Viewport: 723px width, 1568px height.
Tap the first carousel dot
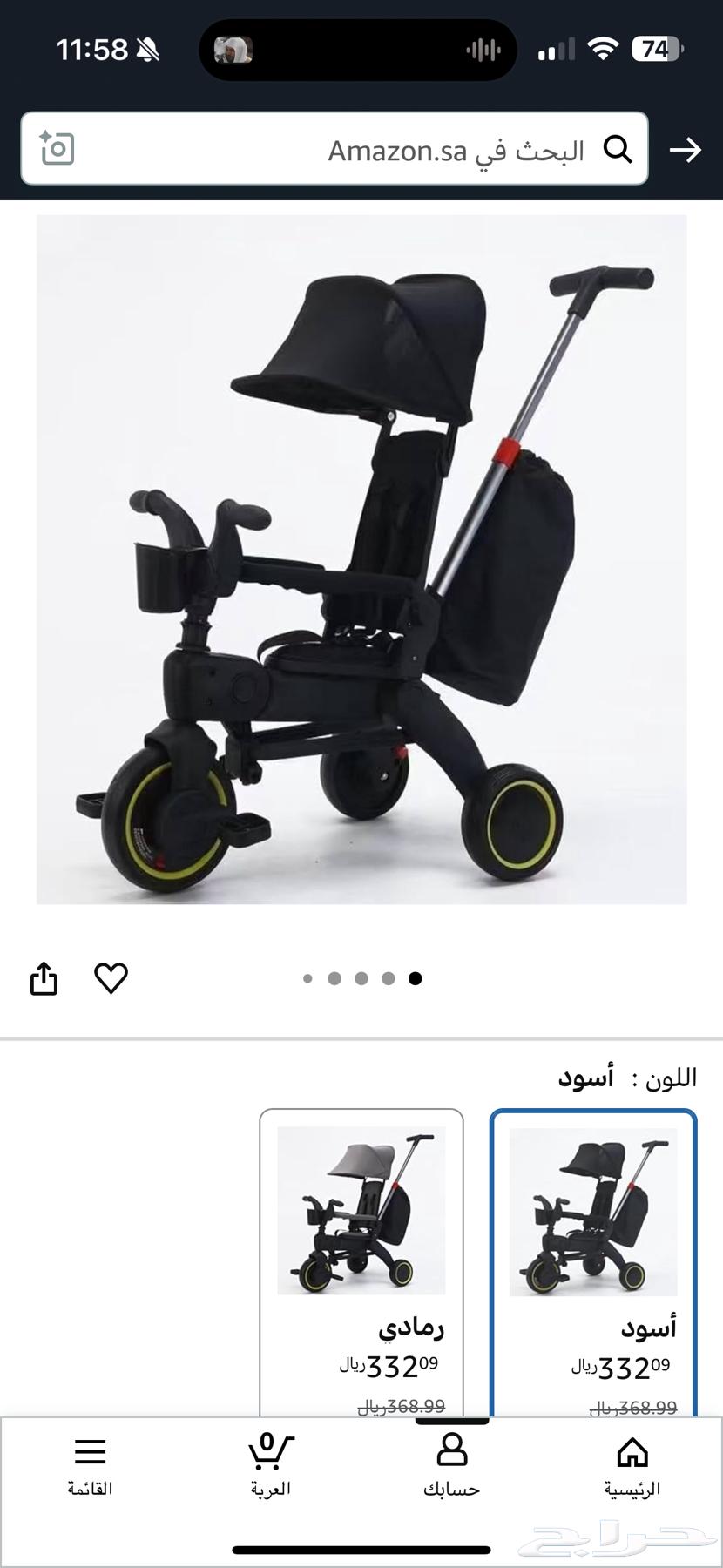coord(307,978)
